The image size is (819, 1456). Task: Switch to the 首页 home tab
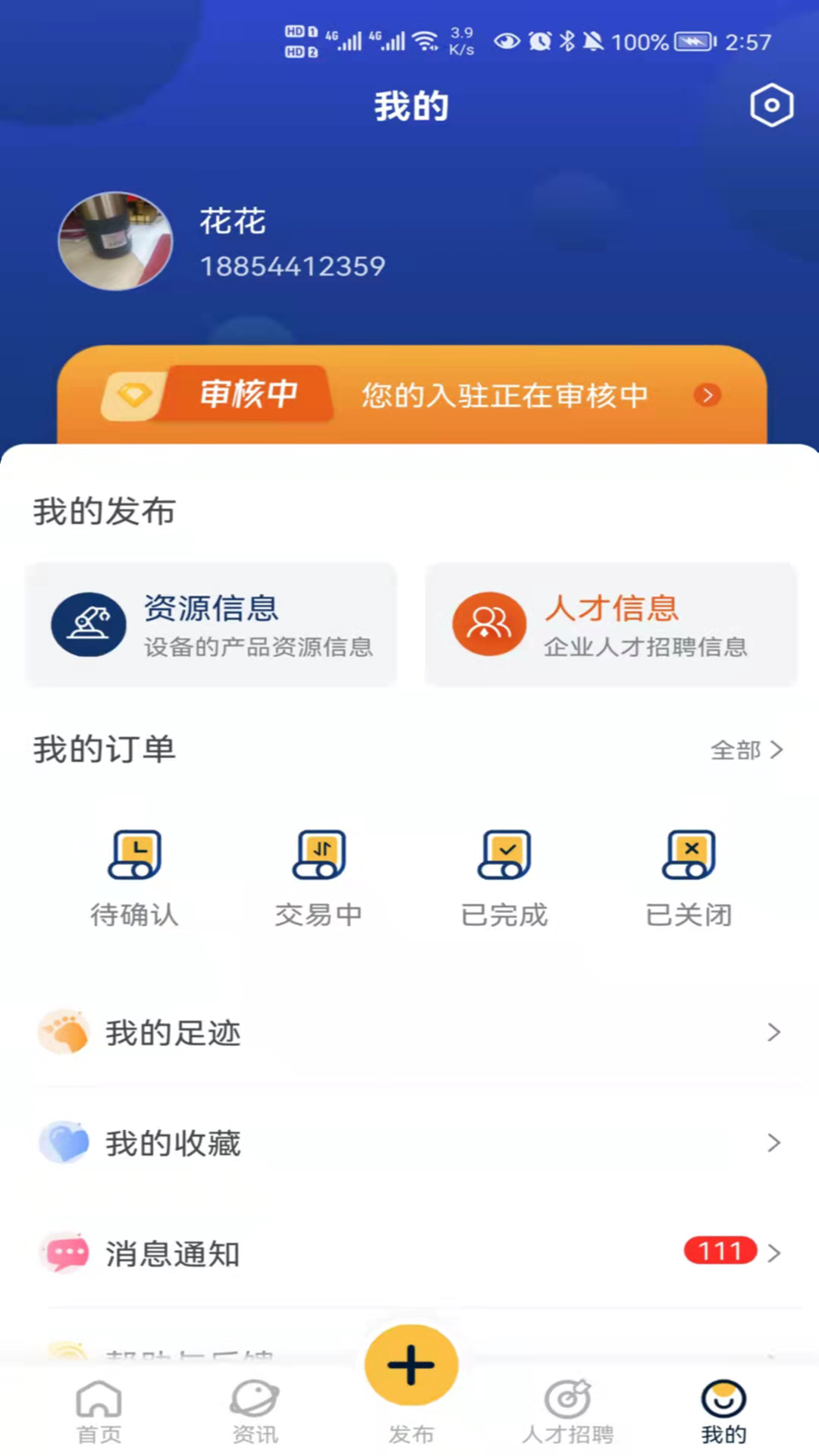(x=99, y=1412)
